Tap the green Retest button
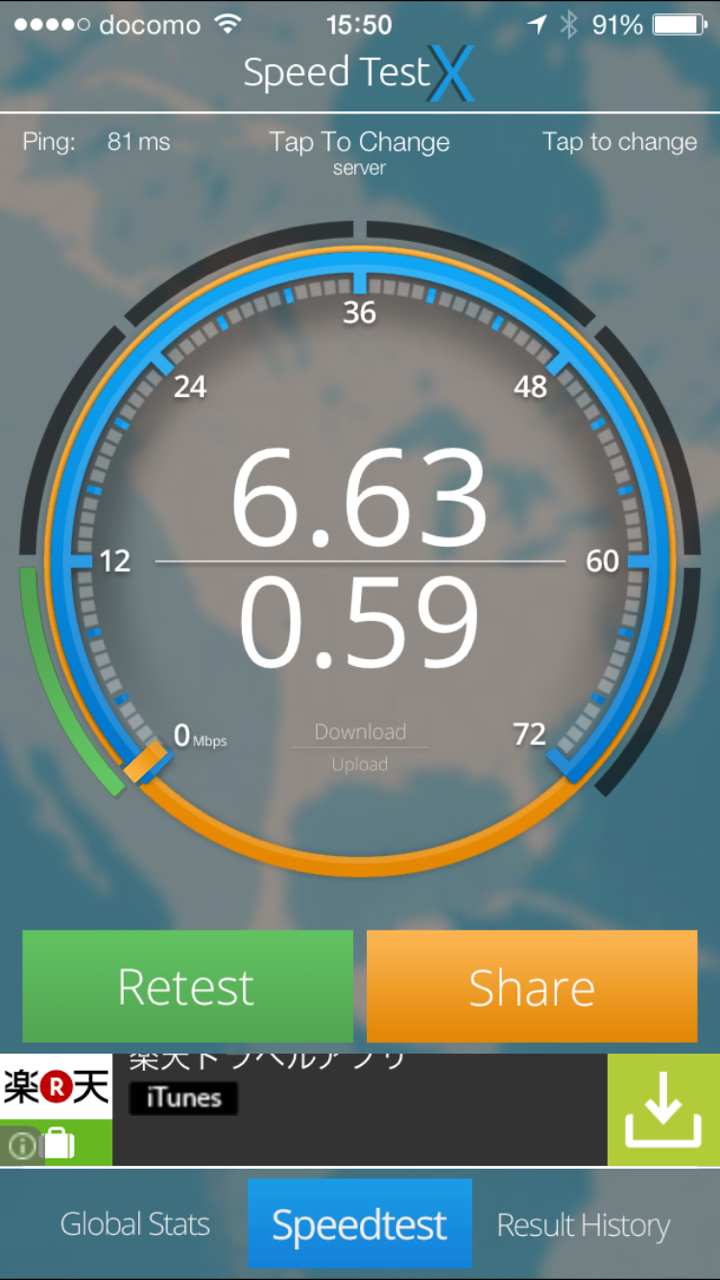This screenshot has height=1280, width=720. coord(187,987)
